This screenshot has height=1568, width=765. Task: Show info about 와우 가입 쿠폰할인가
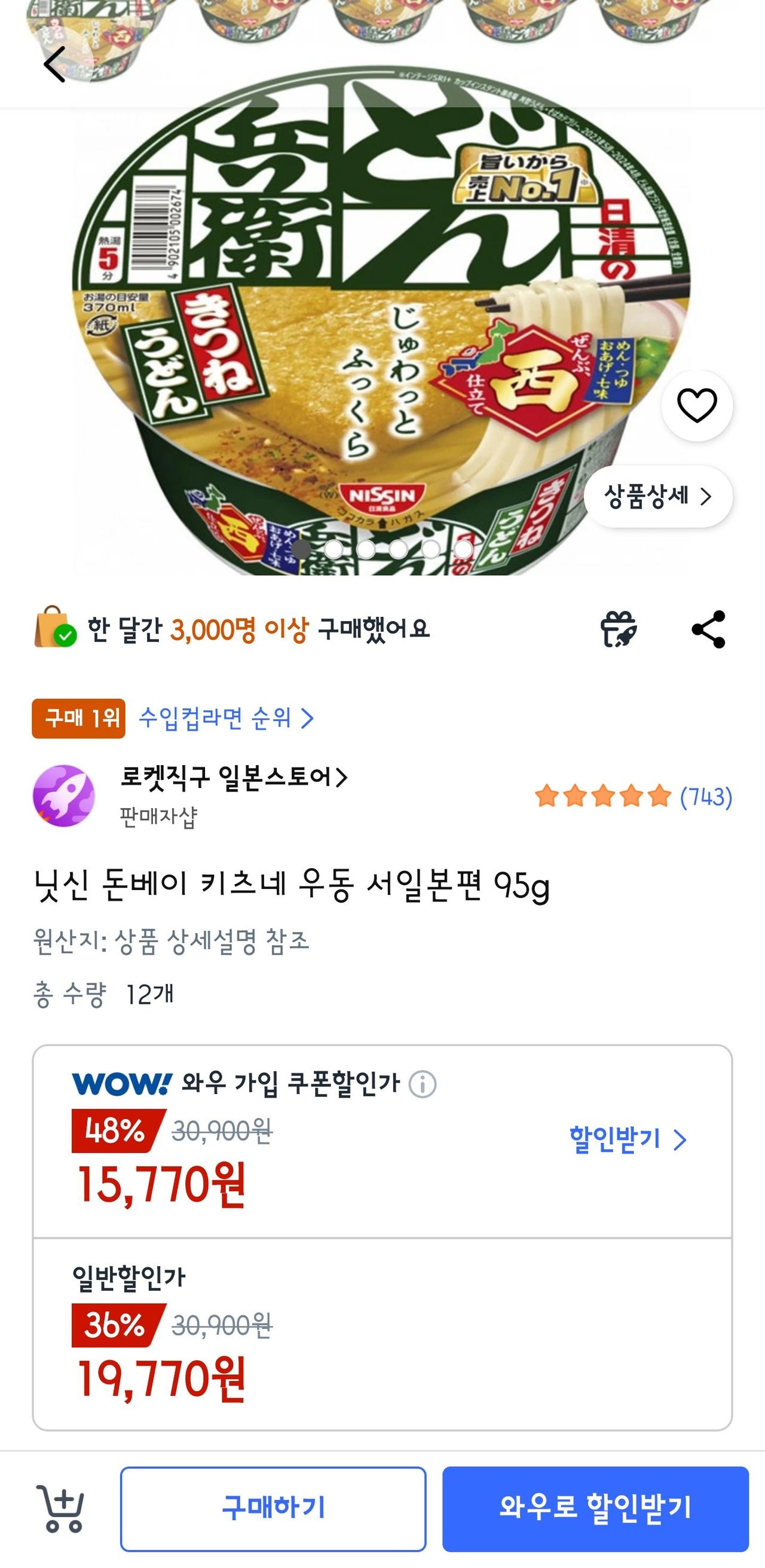pyautogui.click(x=423, y=1084)
